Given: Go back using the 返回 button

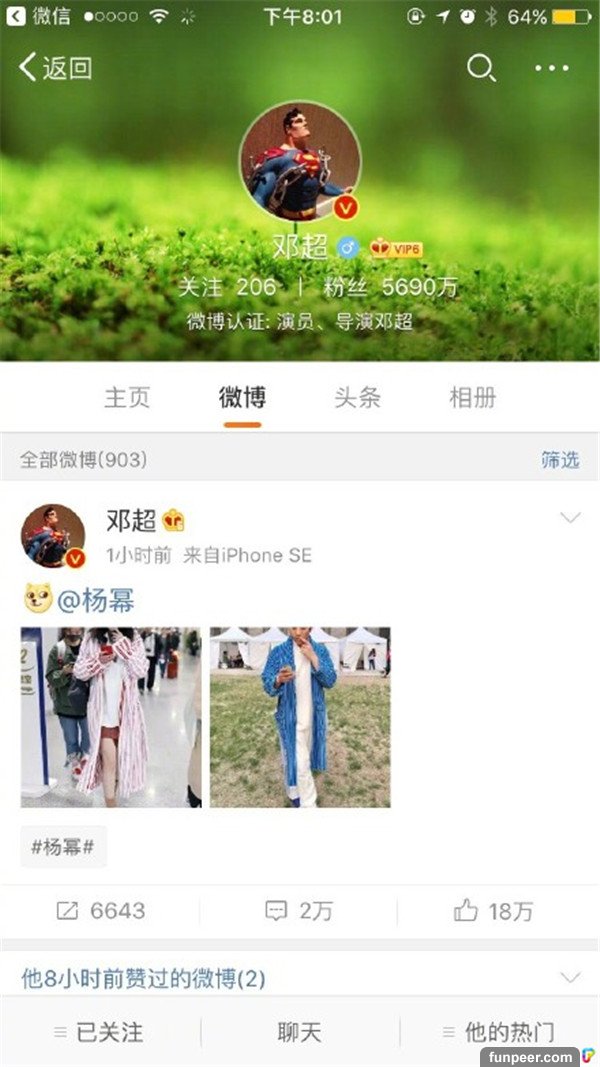Looking at the screenshot, I should pyautogui.click(x=56, y=68).
